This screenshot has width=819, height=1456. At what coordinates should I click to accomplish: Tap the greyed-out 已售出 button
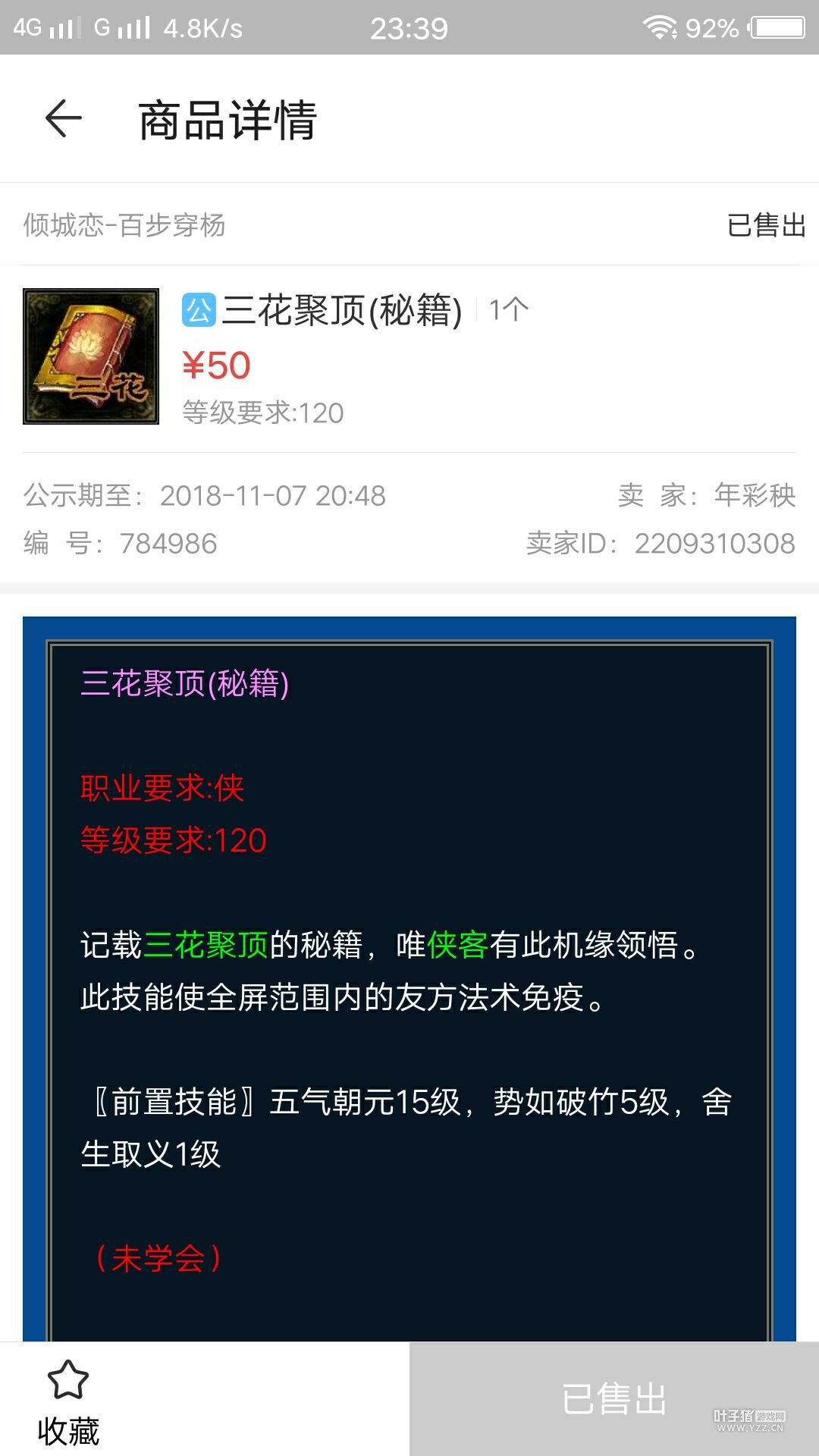(613, 1399)
